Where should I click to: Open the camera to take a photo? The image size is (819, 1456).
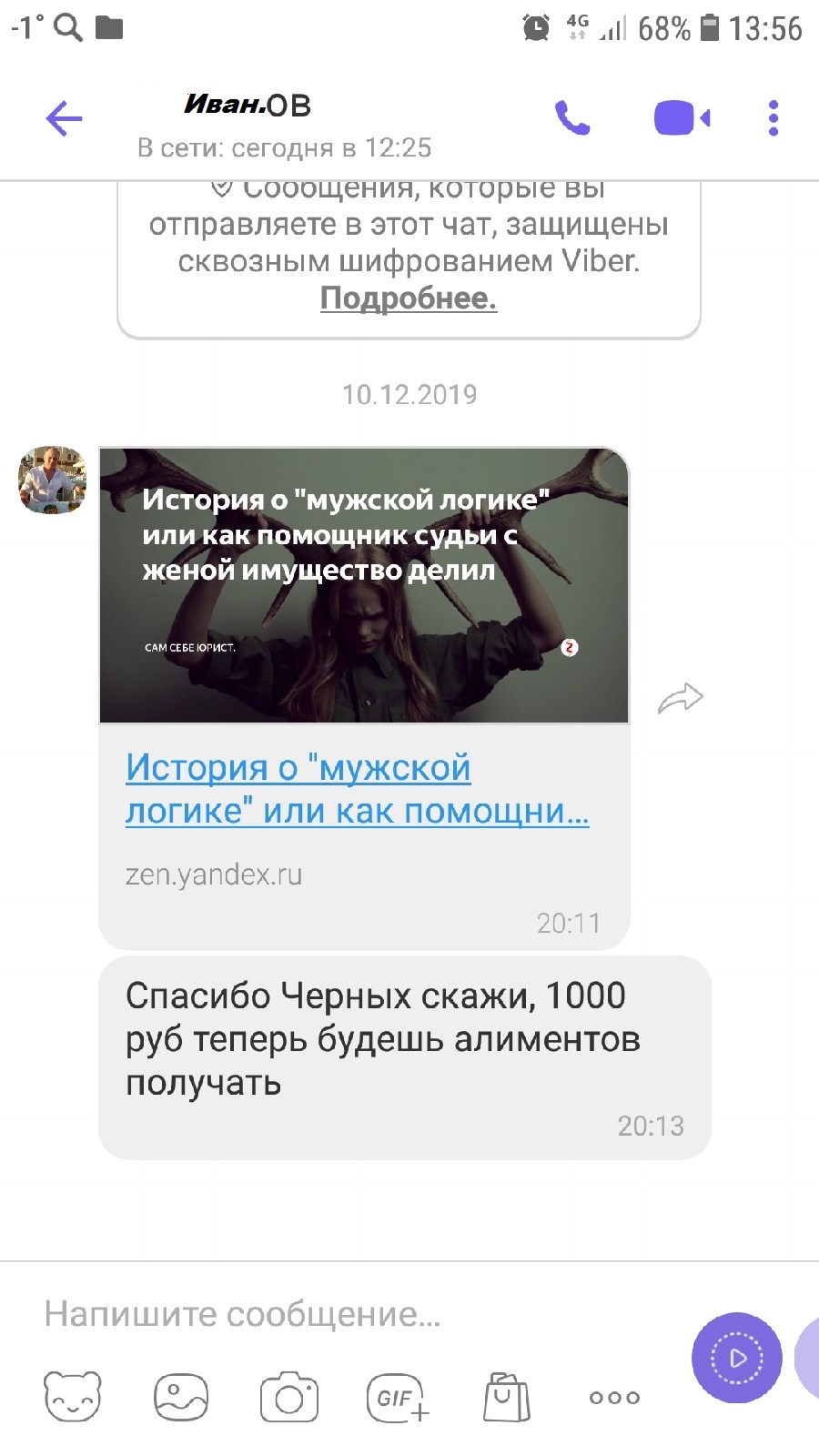[x=289, y=1397]
